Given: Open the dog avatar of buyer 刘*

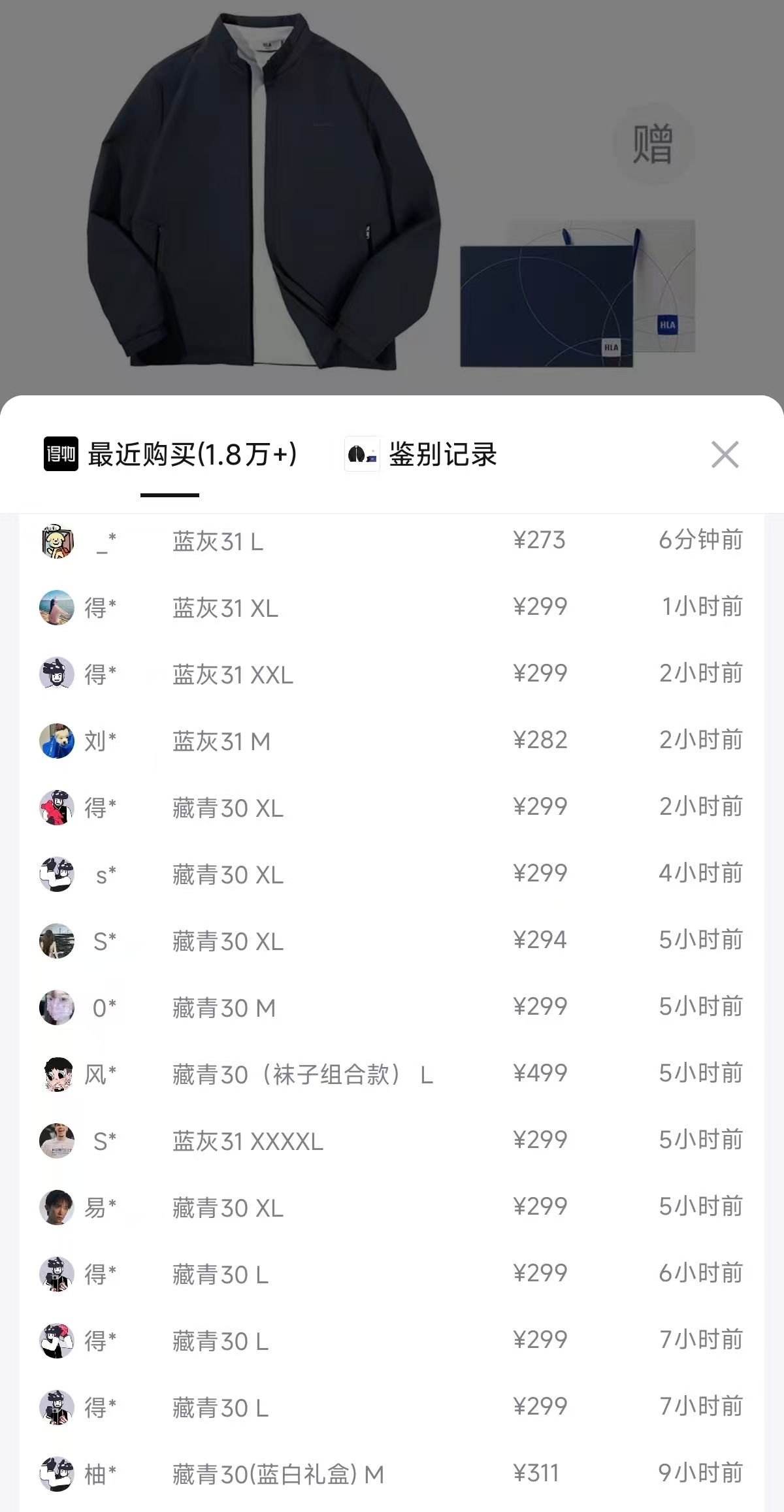Looking at the screenshot, I should tap(57, 742).
